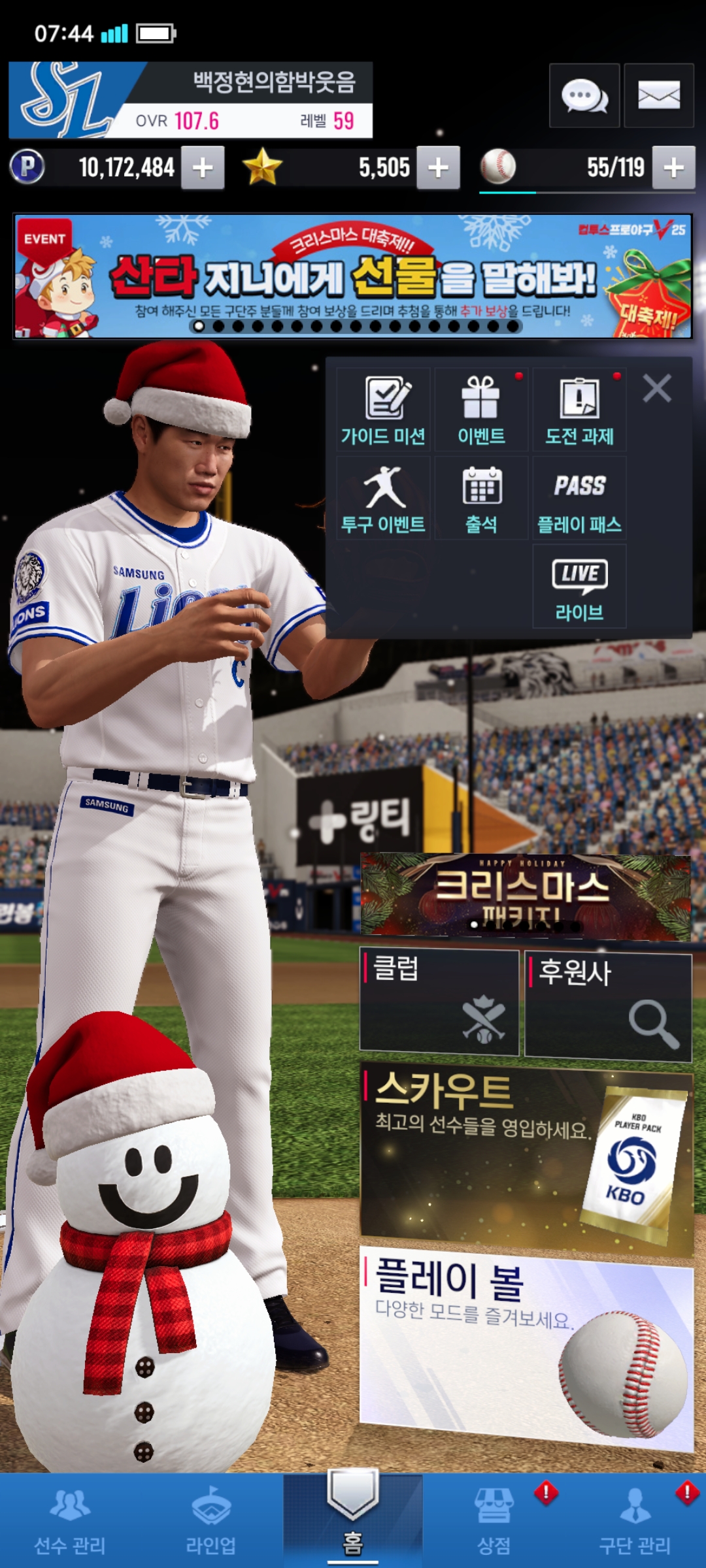Close the quick menu panel
This screenshot has height=1568, width=706.
pos(657,389)
